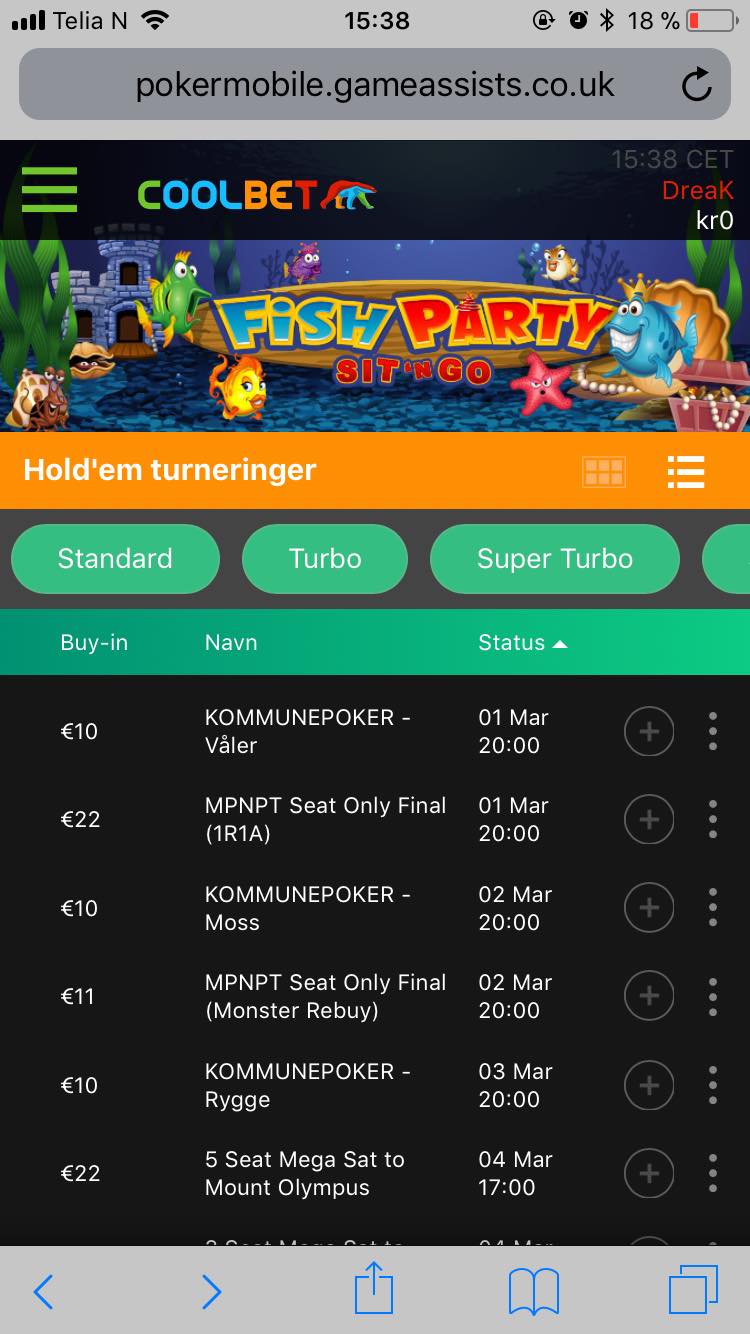The width and height of the screenshot is (750, 1334).
Task: Select the Standard filter chip
Action: pos(115,558)
